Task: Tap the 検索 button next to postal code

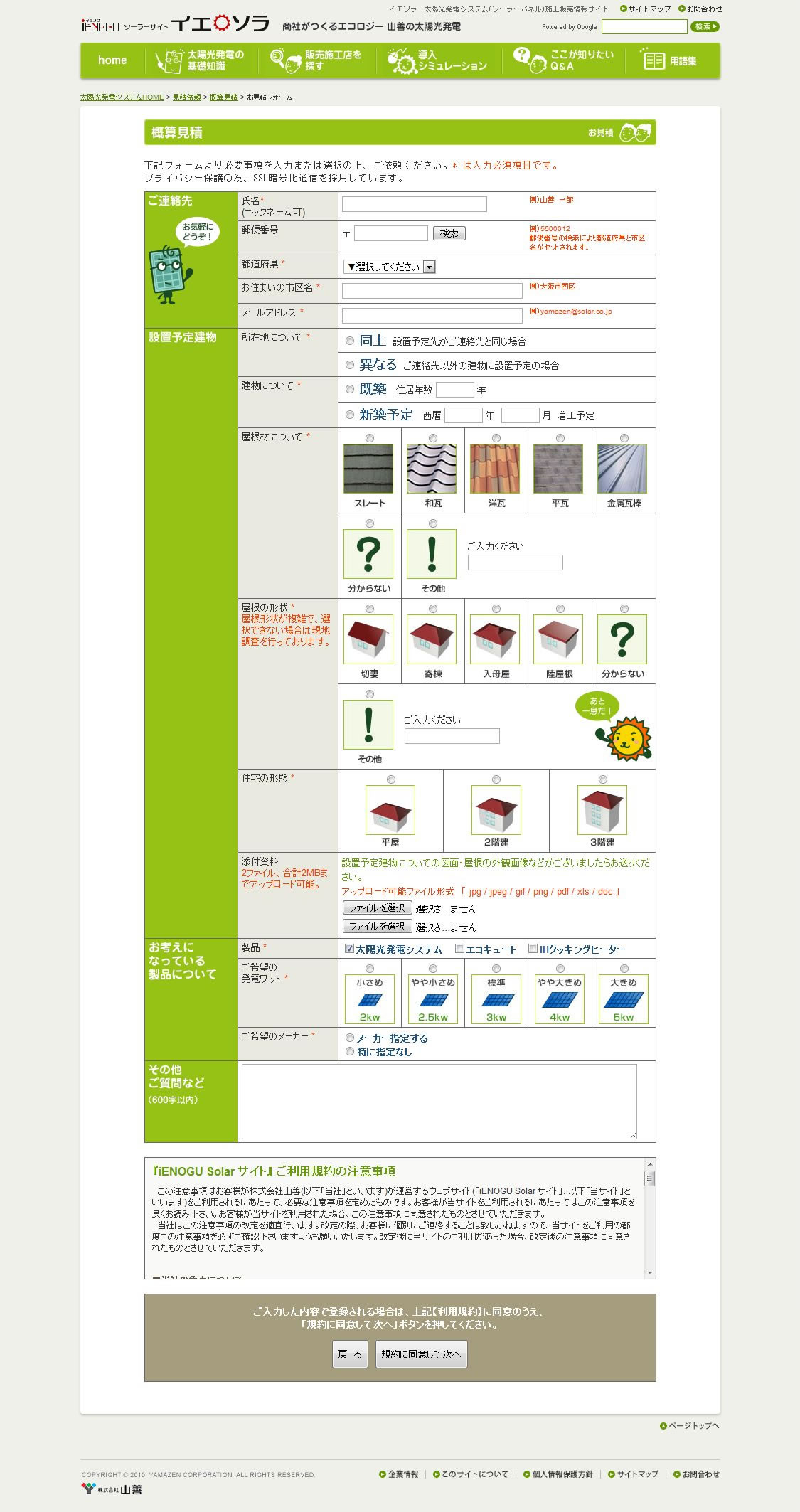Action: click(x=449, y=233)
